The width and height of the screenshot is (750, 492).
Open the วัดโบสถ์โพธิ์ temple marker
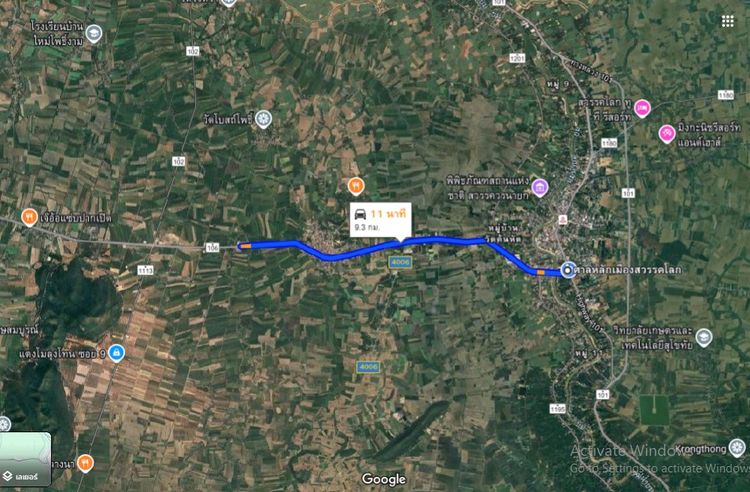coord(263,120)
